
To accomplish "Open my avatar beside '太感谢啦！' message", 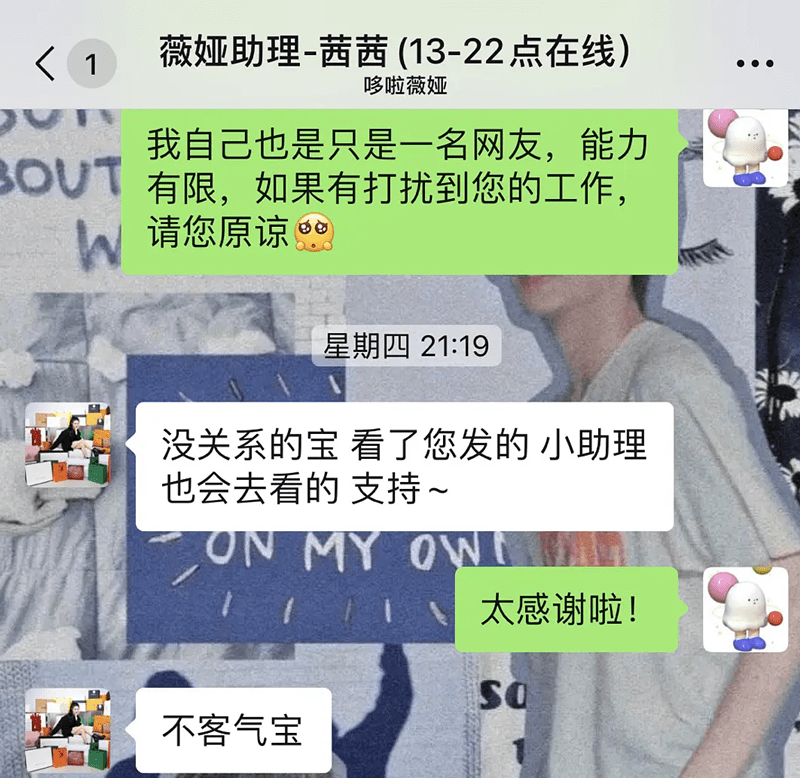I will (738, 609).
